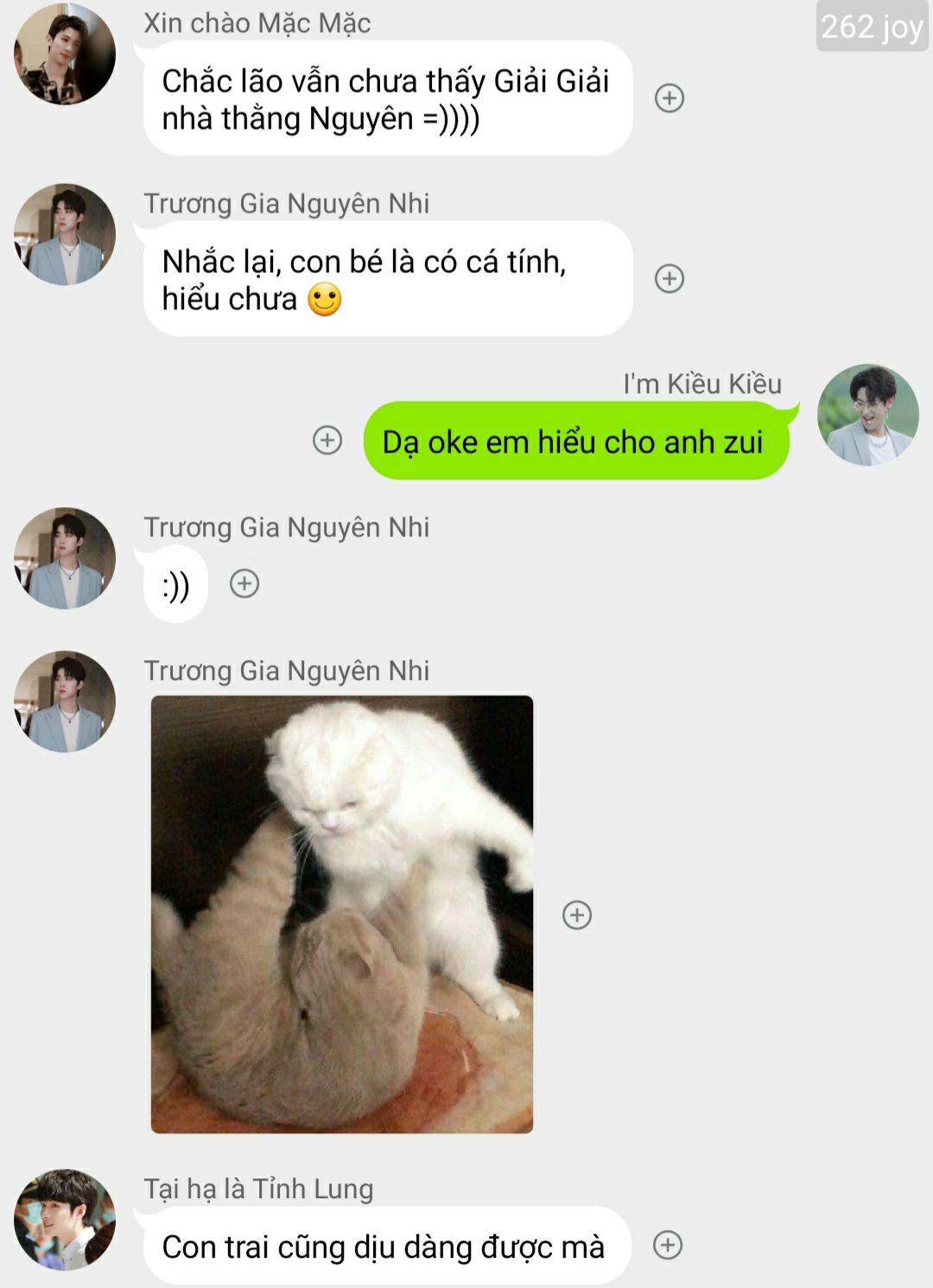The image size is (933, 1288).
Task: Tap the plus icon next to the ":))" message
Action: [x=244, y=584]
